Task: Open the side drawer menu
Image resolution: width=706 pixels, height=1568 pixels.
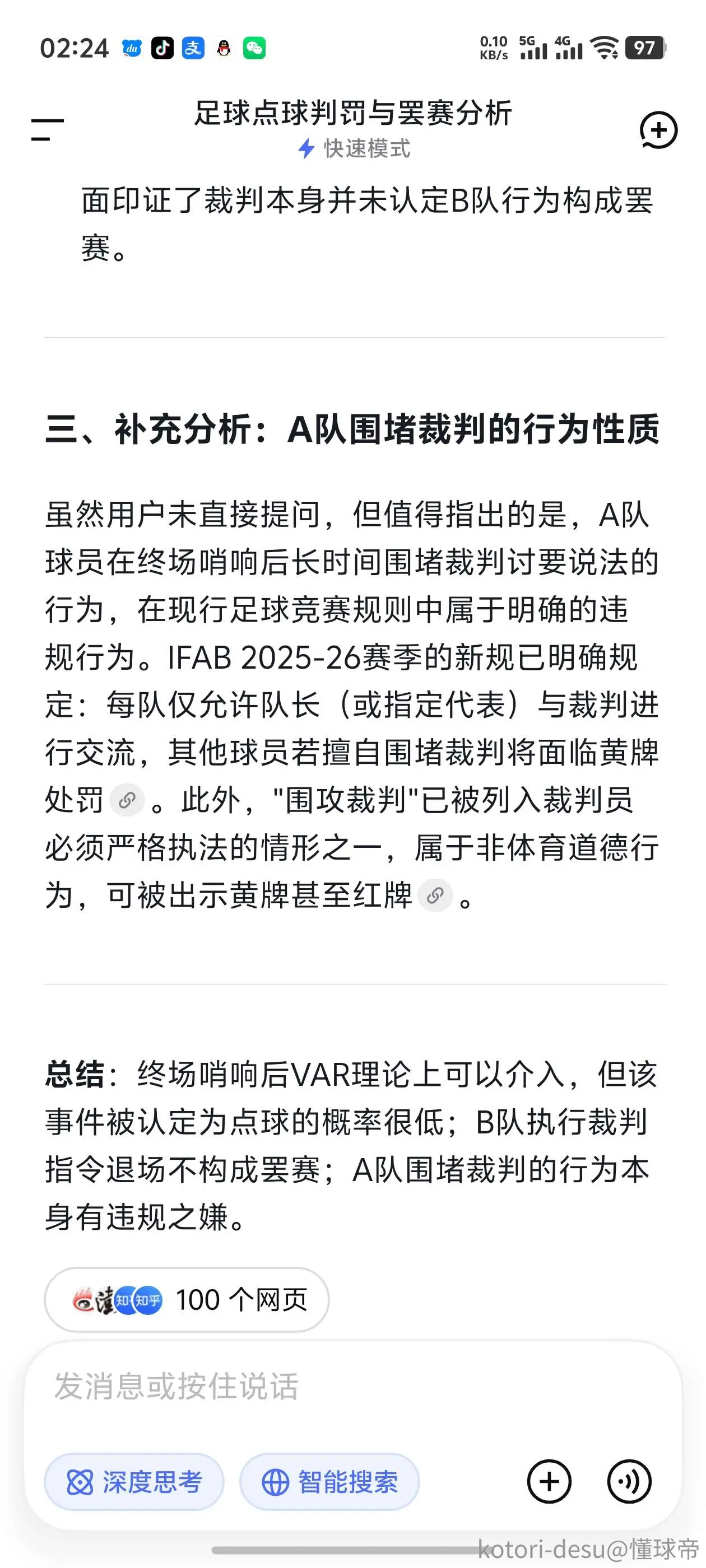Action: (x=48, y=130)
